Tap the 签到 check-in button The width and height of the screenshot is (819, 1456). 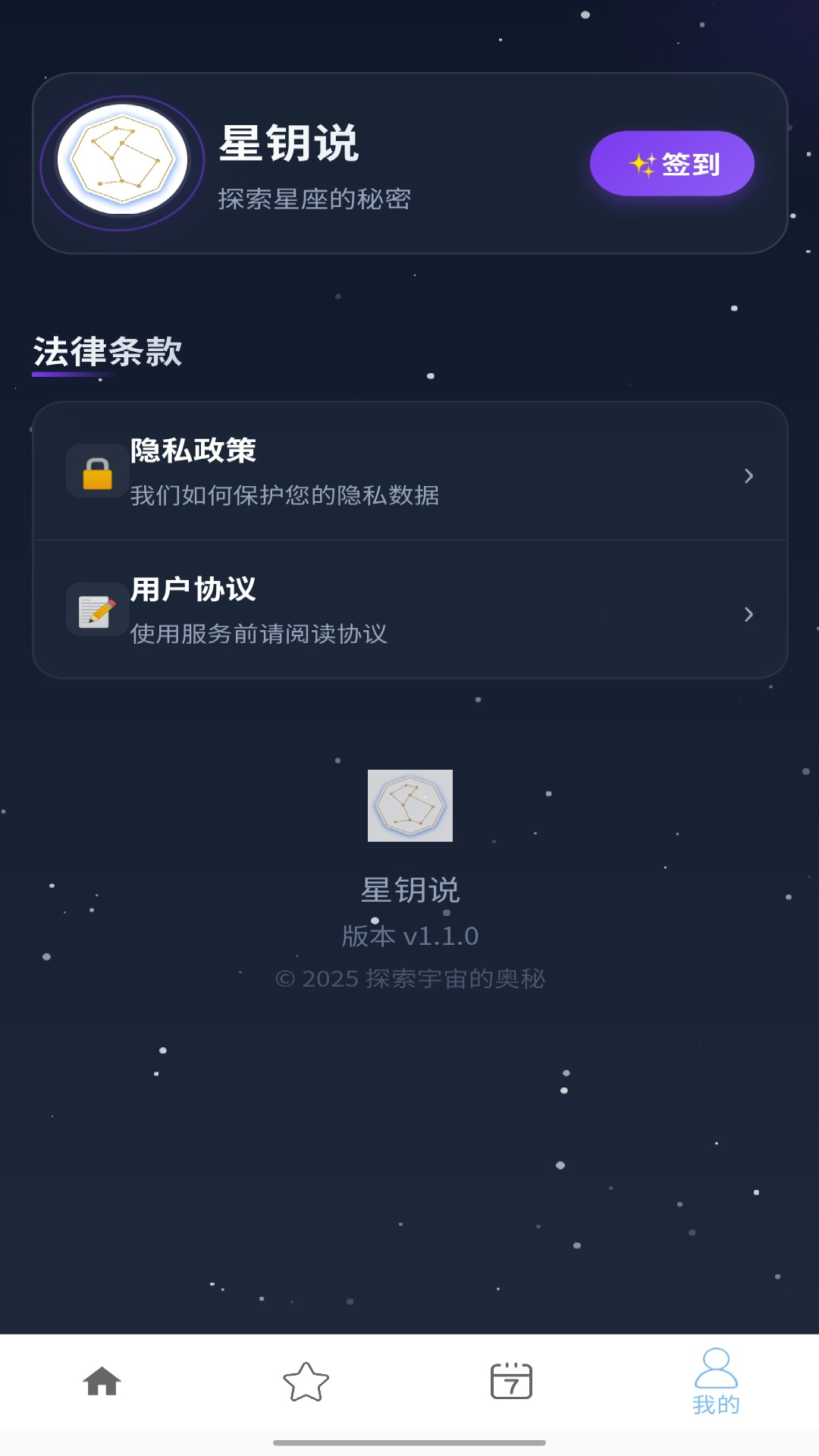[670, 162]
